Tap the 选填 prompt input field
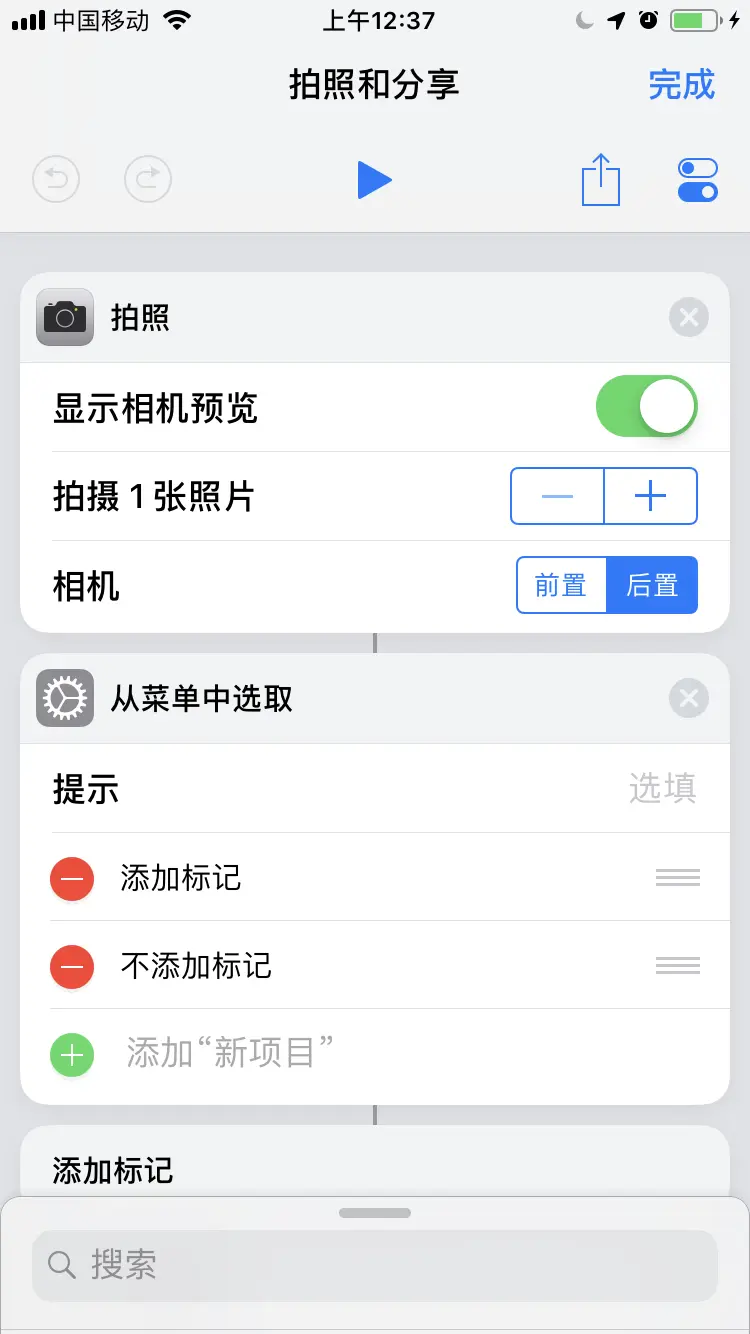Image resolution: width=750 pixels, height=1334 pixels. click(663, 789)
